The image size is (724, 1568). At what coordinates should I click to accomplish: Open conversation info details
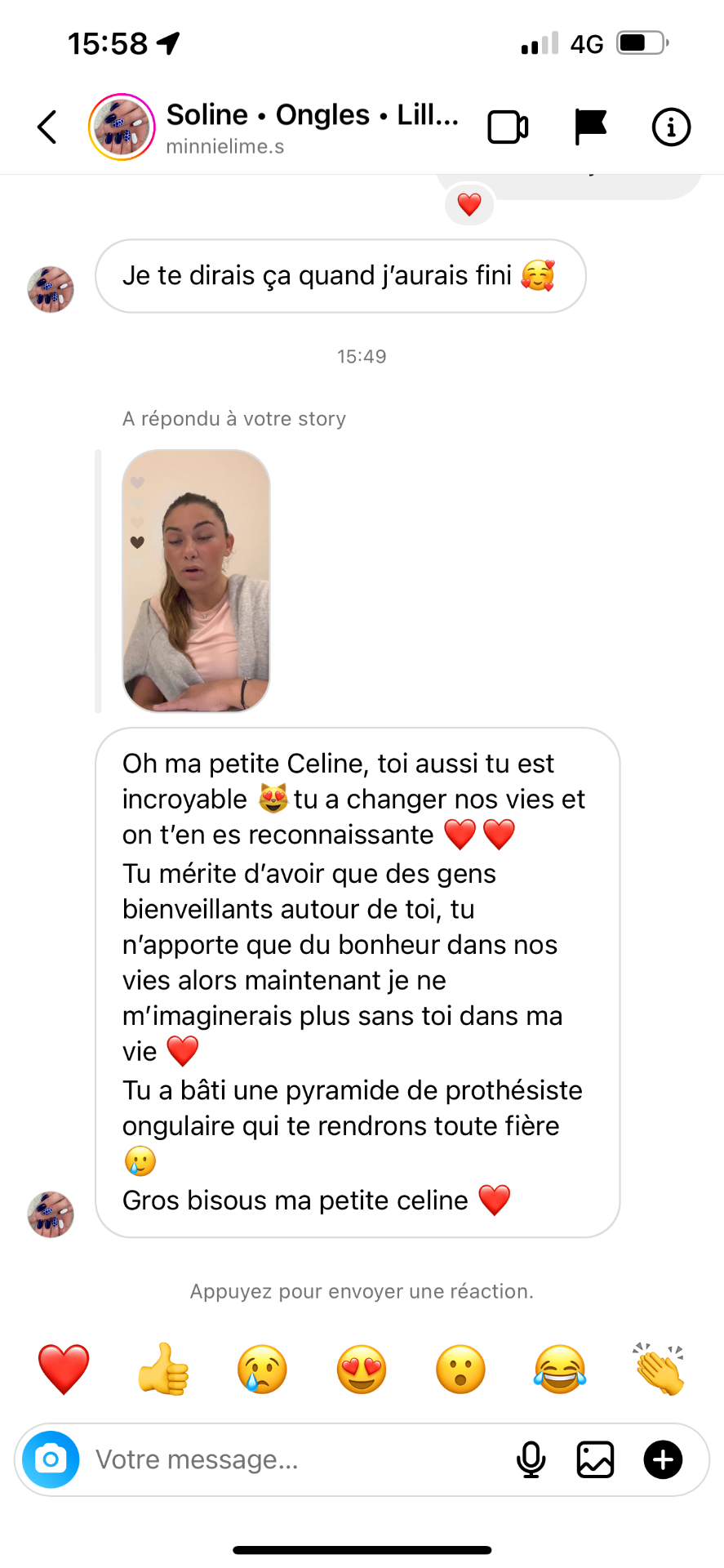point(671,127)
